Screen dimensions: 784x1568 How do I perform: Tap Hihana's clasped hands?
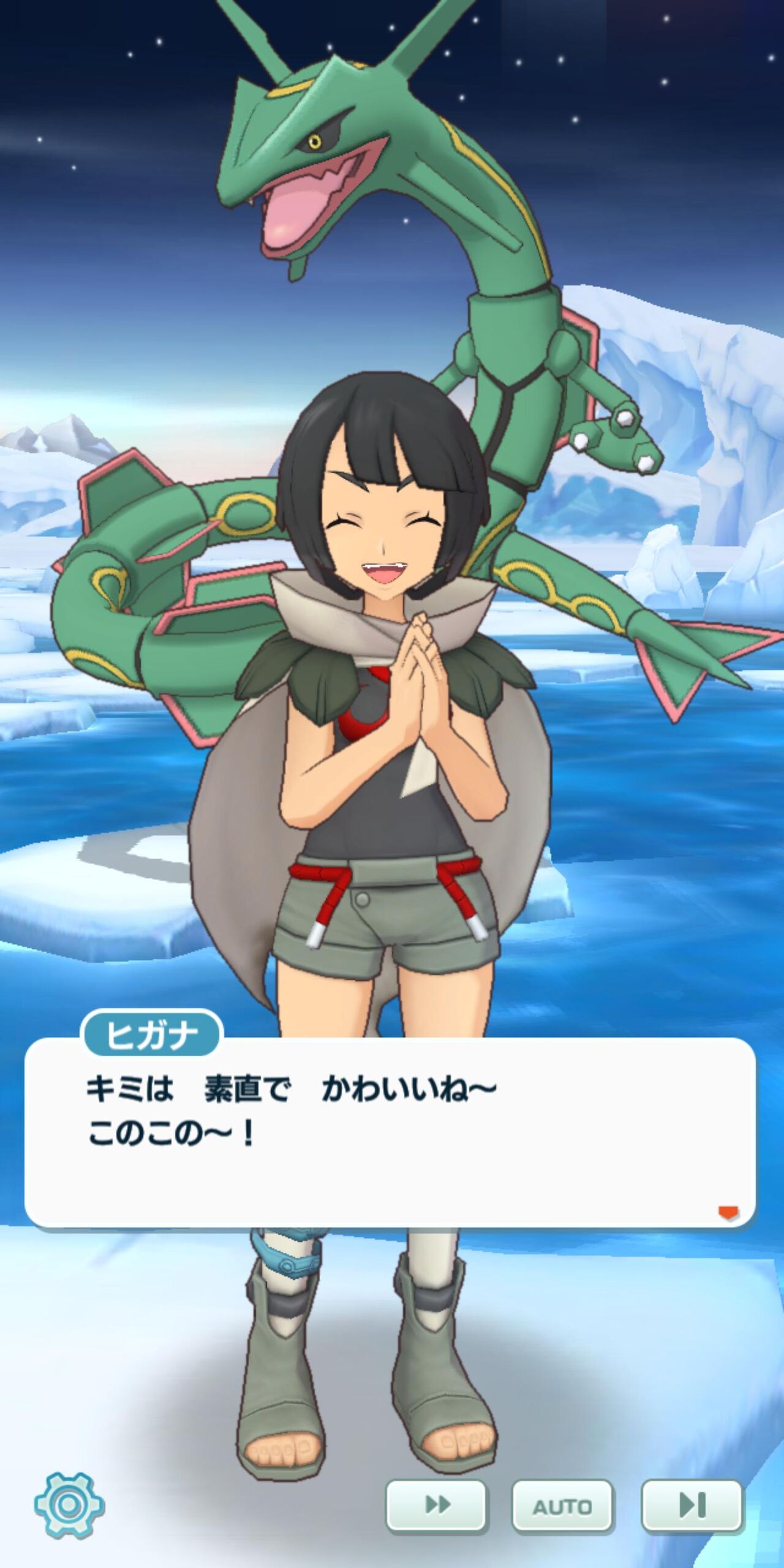(x=423, y=686)
